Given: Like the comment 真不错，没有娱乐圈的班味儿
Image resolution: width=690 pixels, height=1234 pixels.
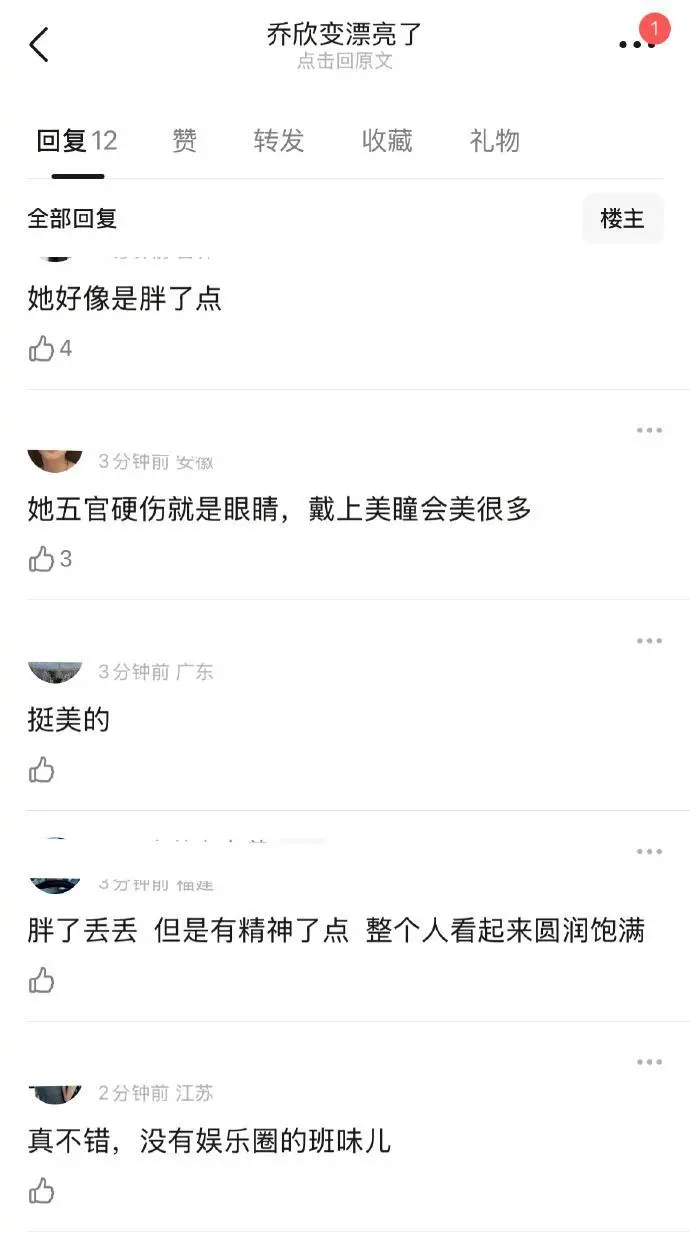Looking at the screenshot, I should coord(42,1191).
